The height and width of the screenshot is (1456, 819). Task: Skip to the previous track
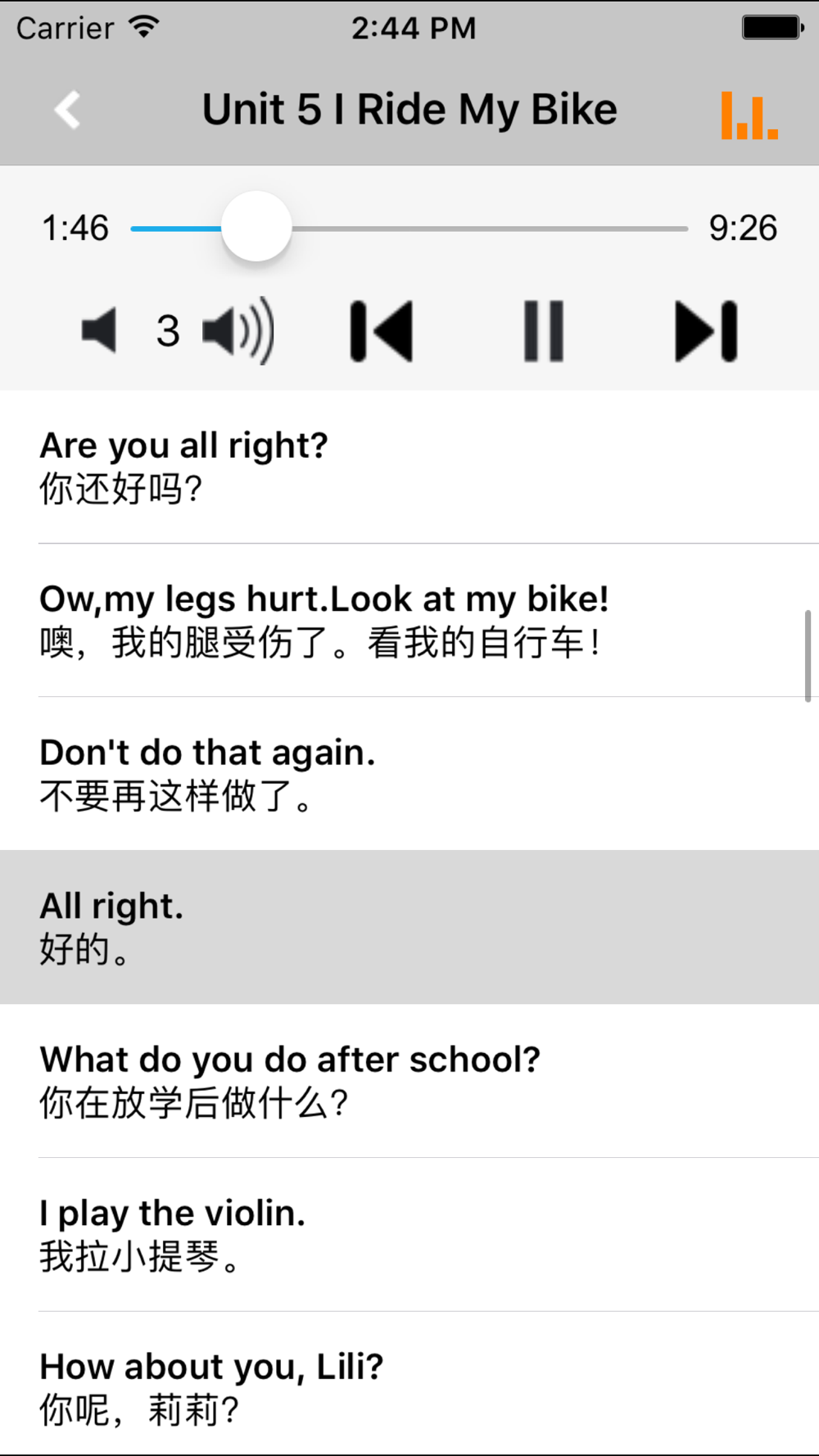[x=382, y=332]
